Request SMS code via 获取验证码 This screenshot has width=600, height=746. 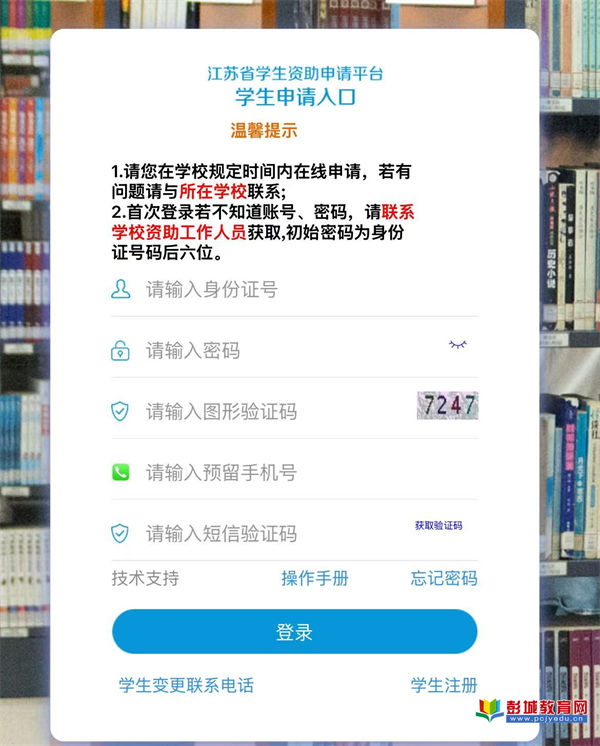coord(438,526)
